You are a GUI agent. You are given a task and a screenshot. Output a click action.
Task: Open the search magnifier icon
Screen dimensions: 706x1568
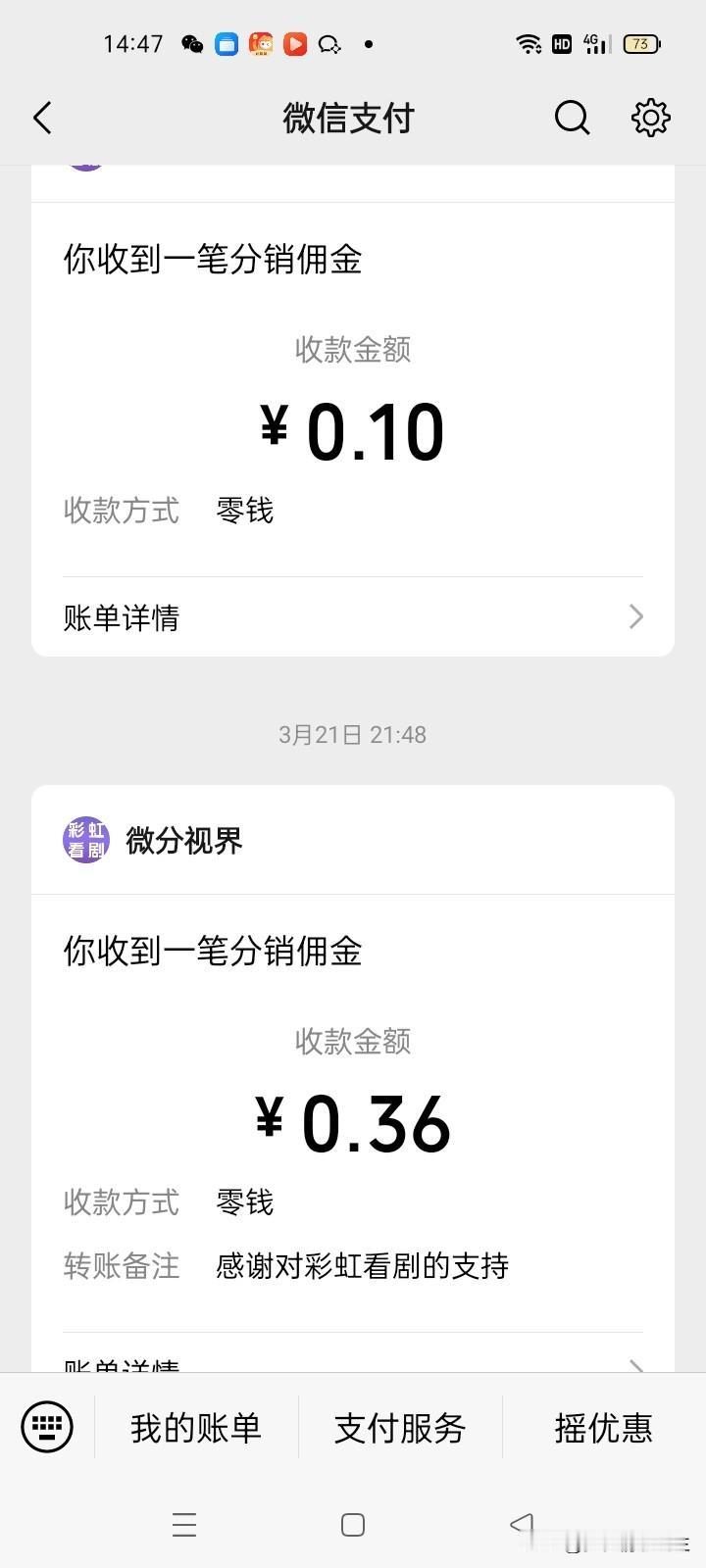(x=572, y=119)
